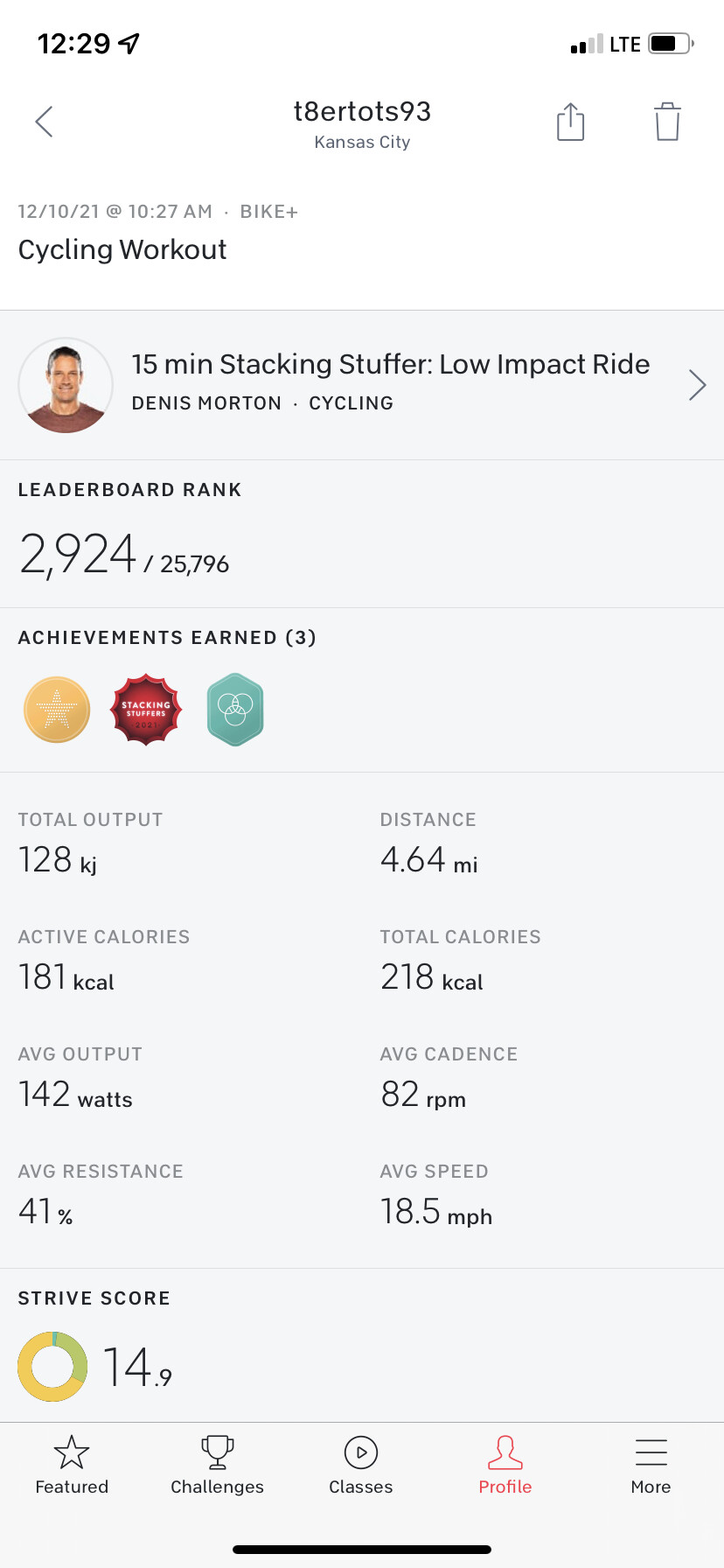The image size is (724, 1568).
Task: Switch to the Classes tab
Action: (x=361, y=1466)
